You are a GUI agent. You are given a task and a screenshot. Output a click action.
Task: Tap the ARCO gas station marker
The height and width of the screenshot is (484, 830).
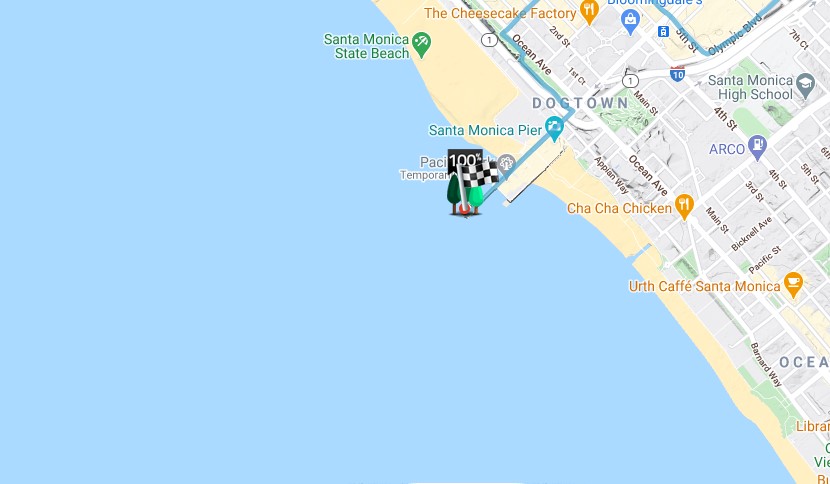tap(758, 147)
